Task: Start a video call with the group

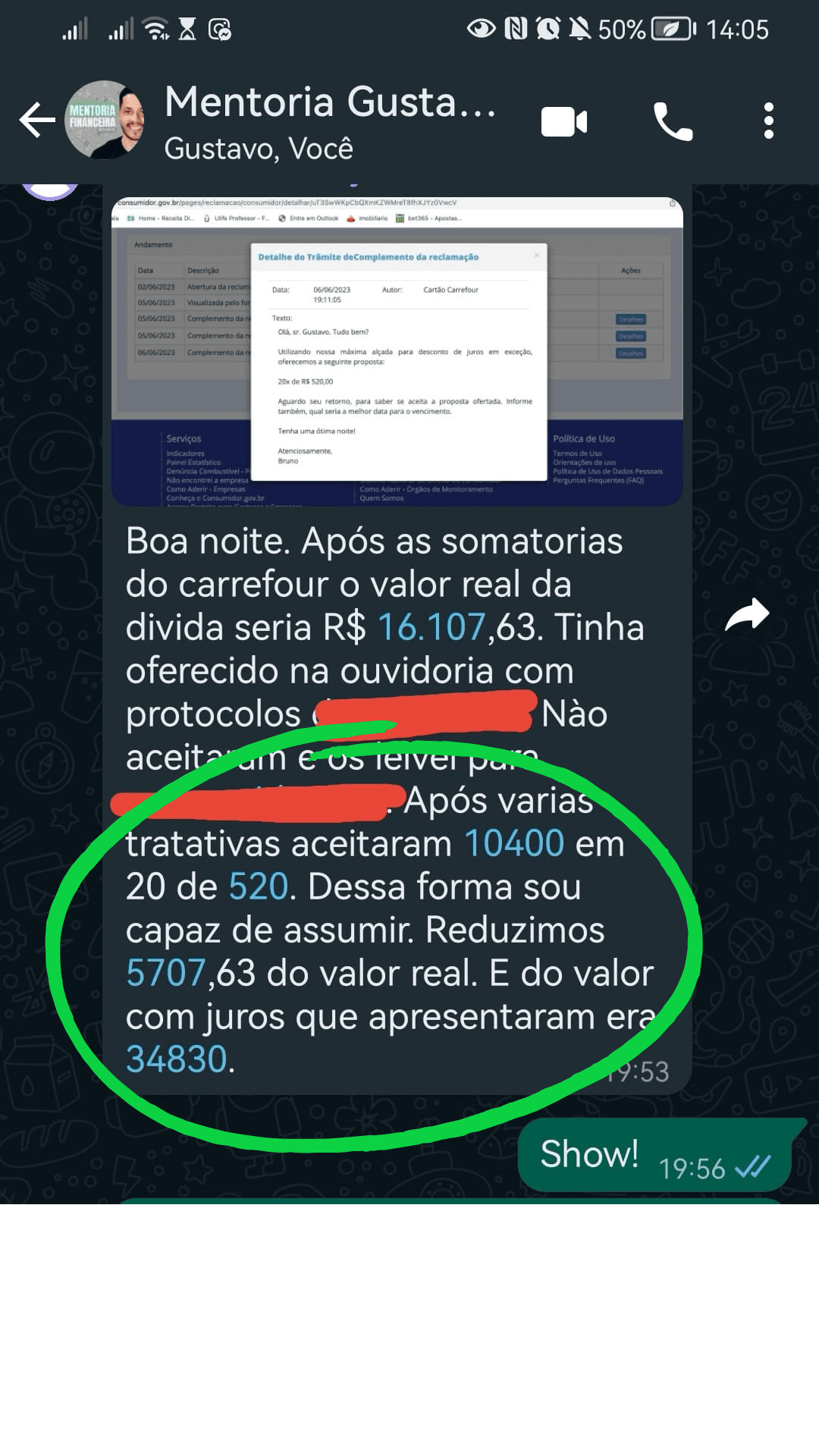Action: (563, 121)
